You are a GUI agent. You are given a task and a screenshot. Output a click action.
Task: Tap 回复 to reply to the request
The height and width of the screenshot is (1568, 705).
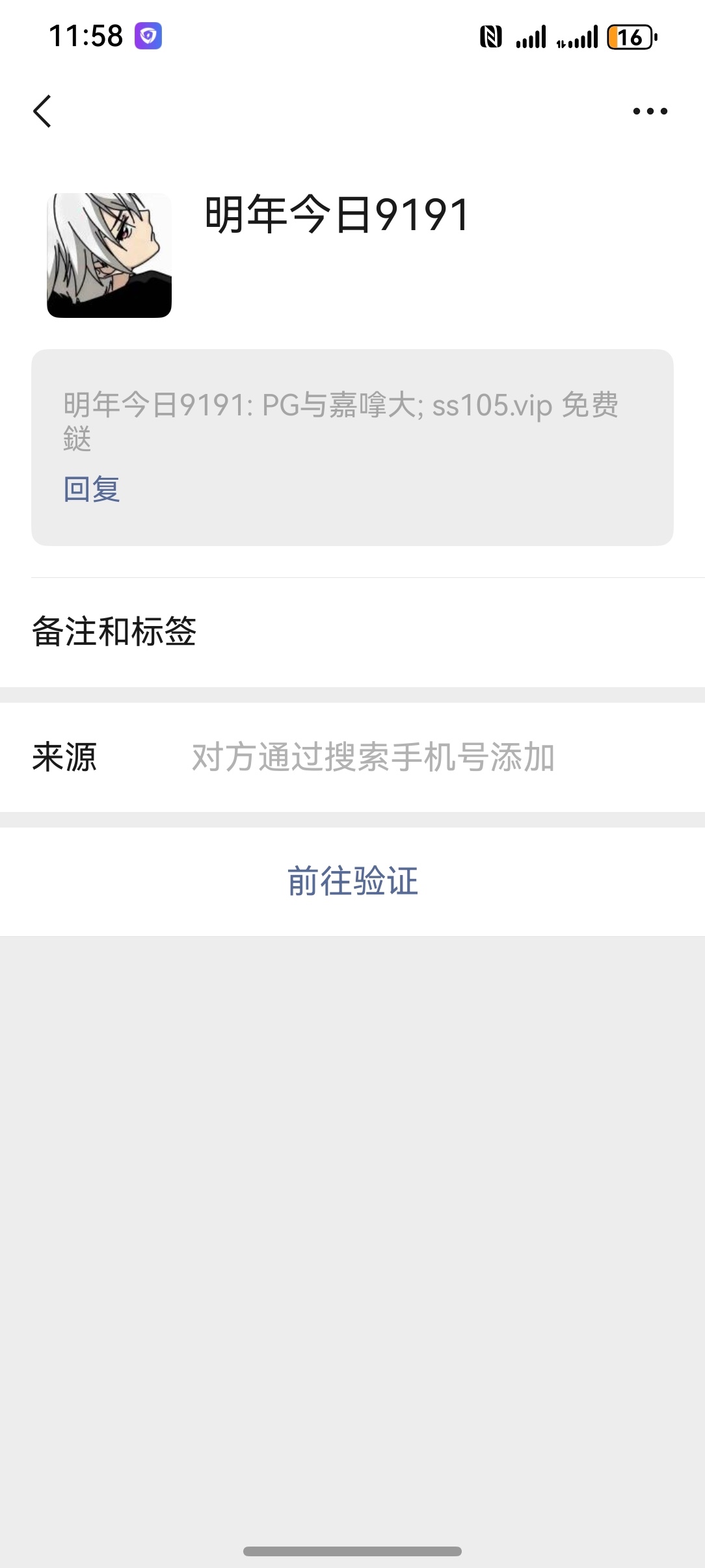coord(92,489)
